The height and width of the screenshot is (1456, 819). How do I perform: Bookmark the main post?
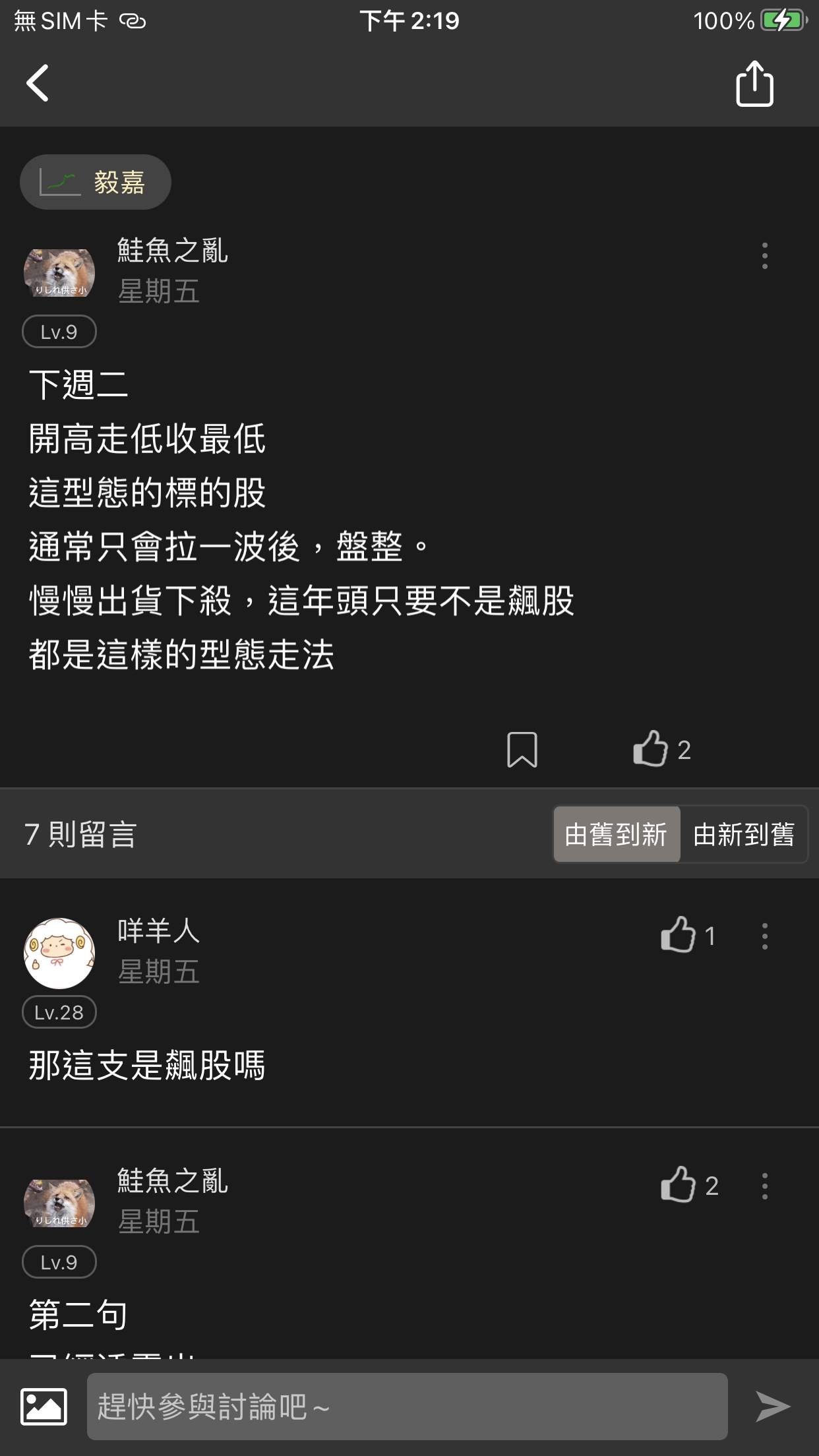click(x=522, y=750)
